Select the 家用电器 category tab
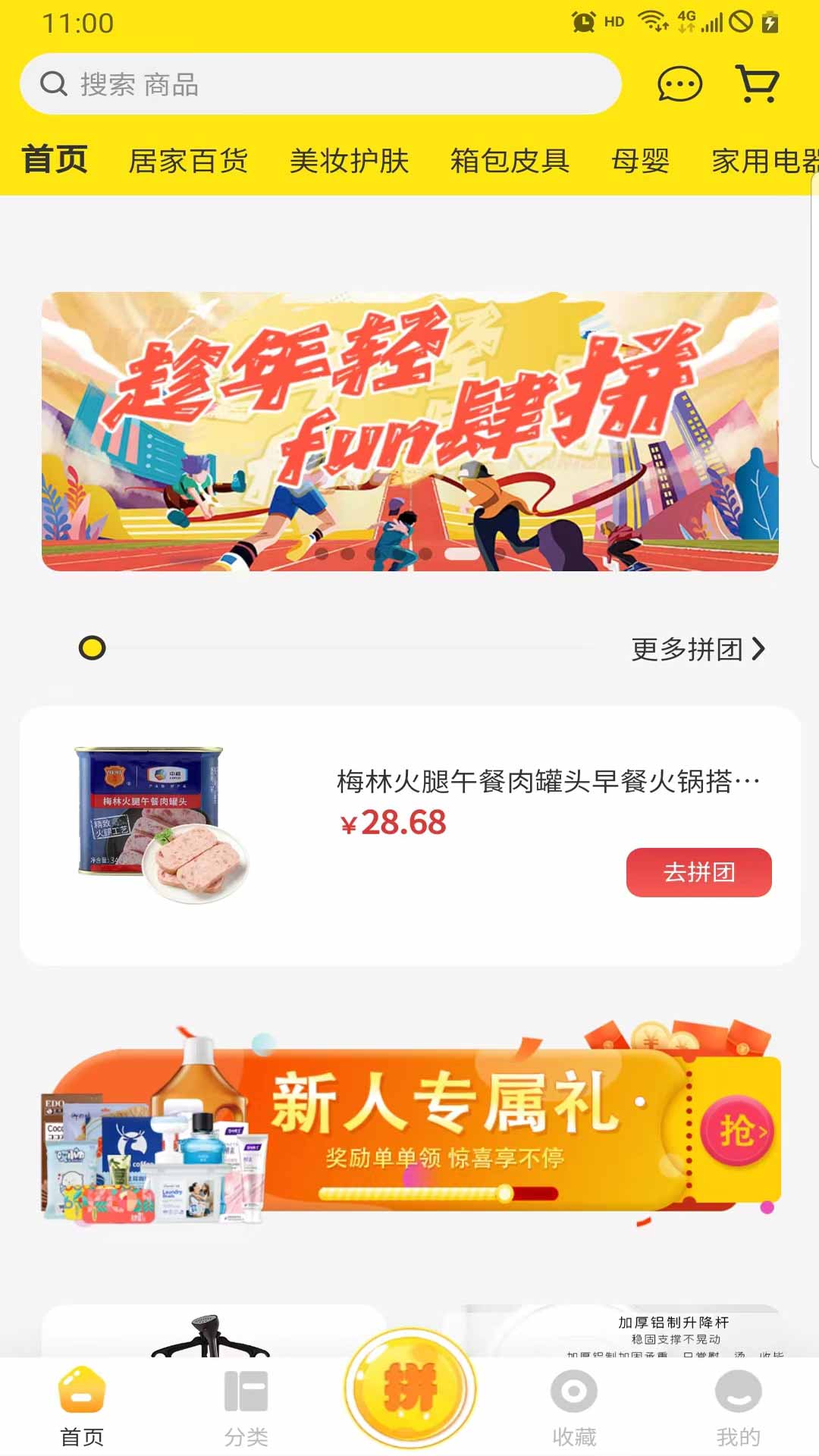This screenshot has width=819, height=1456. 764,161
